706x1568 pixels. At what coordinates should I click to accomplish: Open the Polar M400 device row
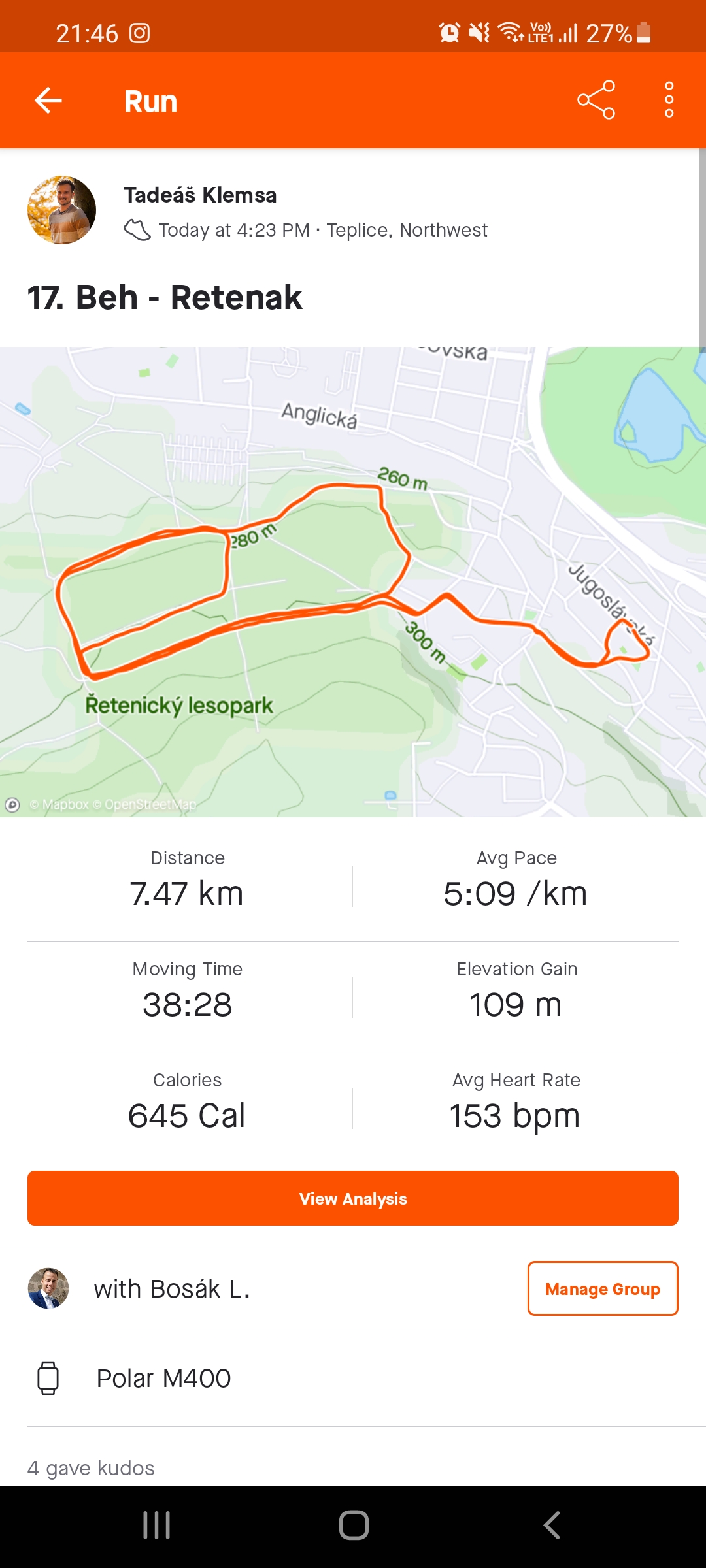pos(353,1378)
